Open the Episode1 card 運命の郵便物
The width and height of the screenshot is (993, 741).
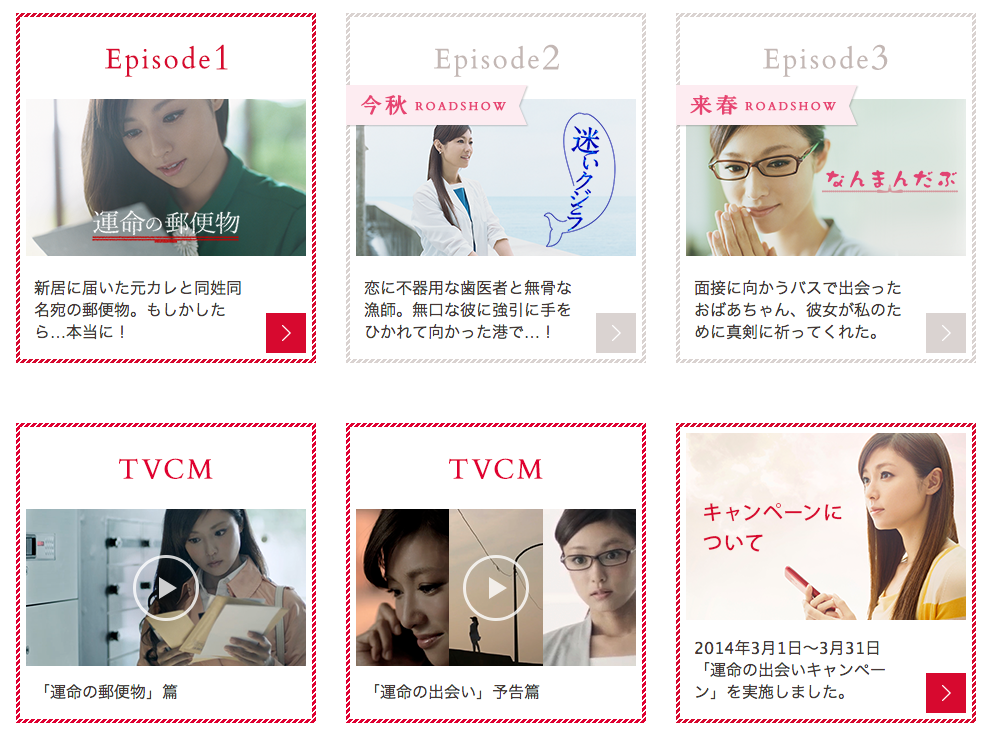coord(166,178)
